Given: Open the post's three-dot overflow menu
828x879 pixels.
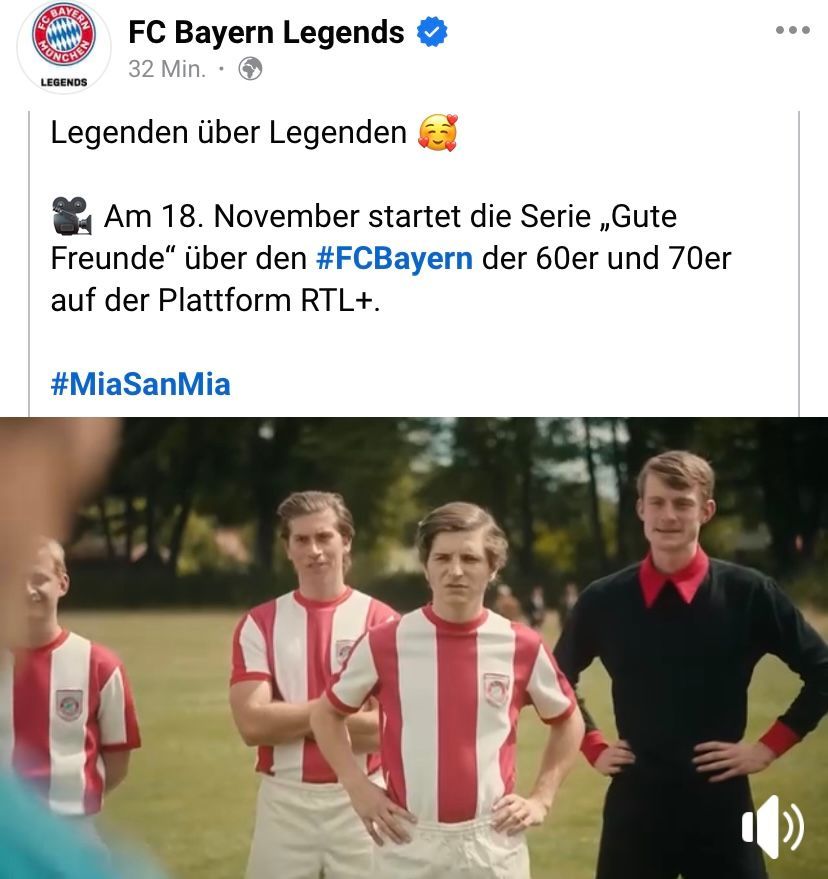Looking at the screenshot, I should tap(792, 30).
